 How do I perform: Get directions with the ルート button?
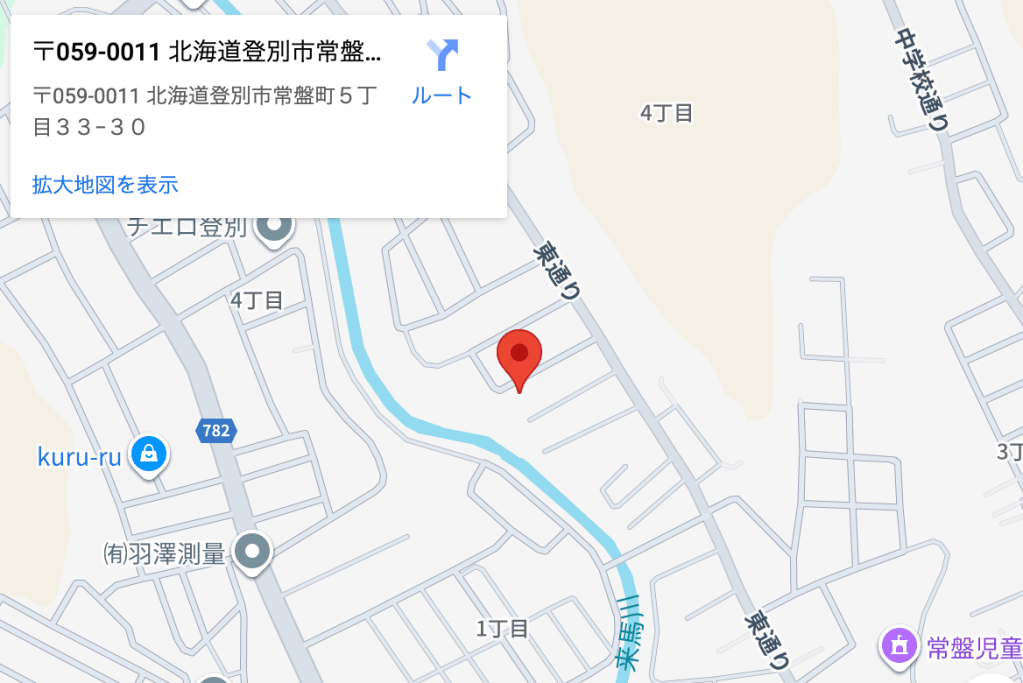[441, 70]
